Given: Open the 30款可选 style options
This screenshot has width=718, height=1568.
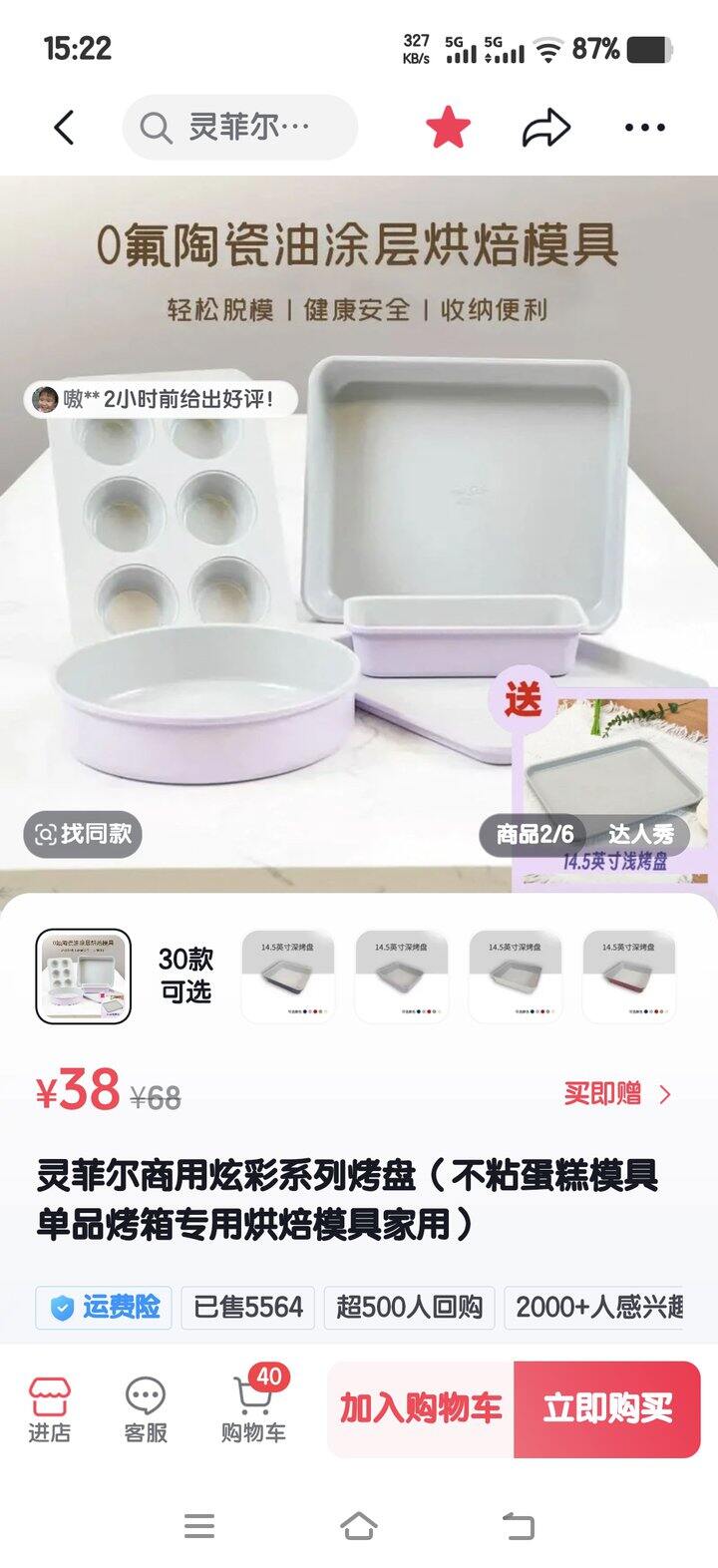Looking at the screenshot, I should click(x=185, y=976).
